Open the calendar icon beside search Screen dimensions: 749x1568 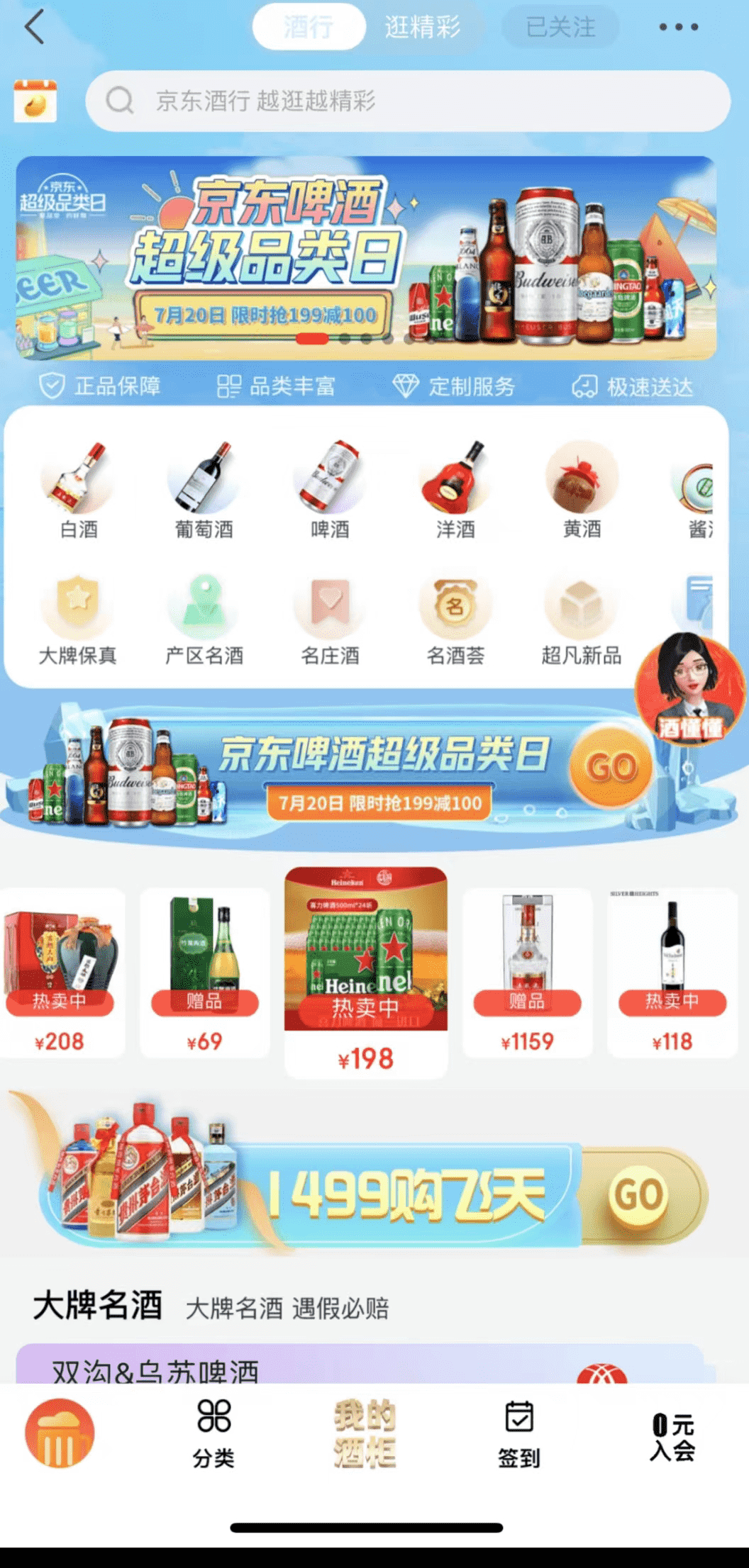click(35, 101)
